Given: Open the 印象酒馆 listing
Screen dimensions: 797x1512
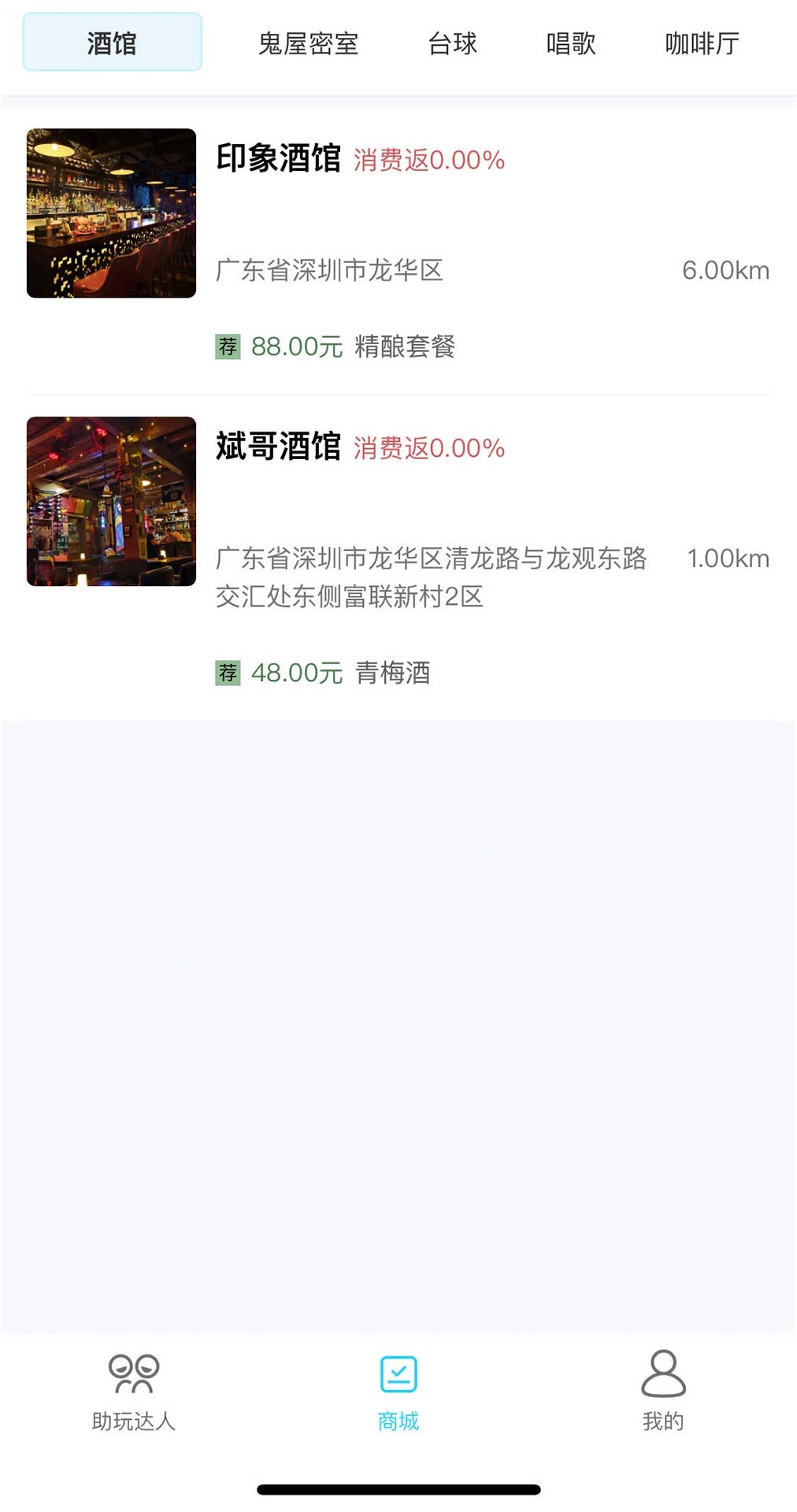Looking at the screenshot, I should pyautogui.click(x=279, y=158).
